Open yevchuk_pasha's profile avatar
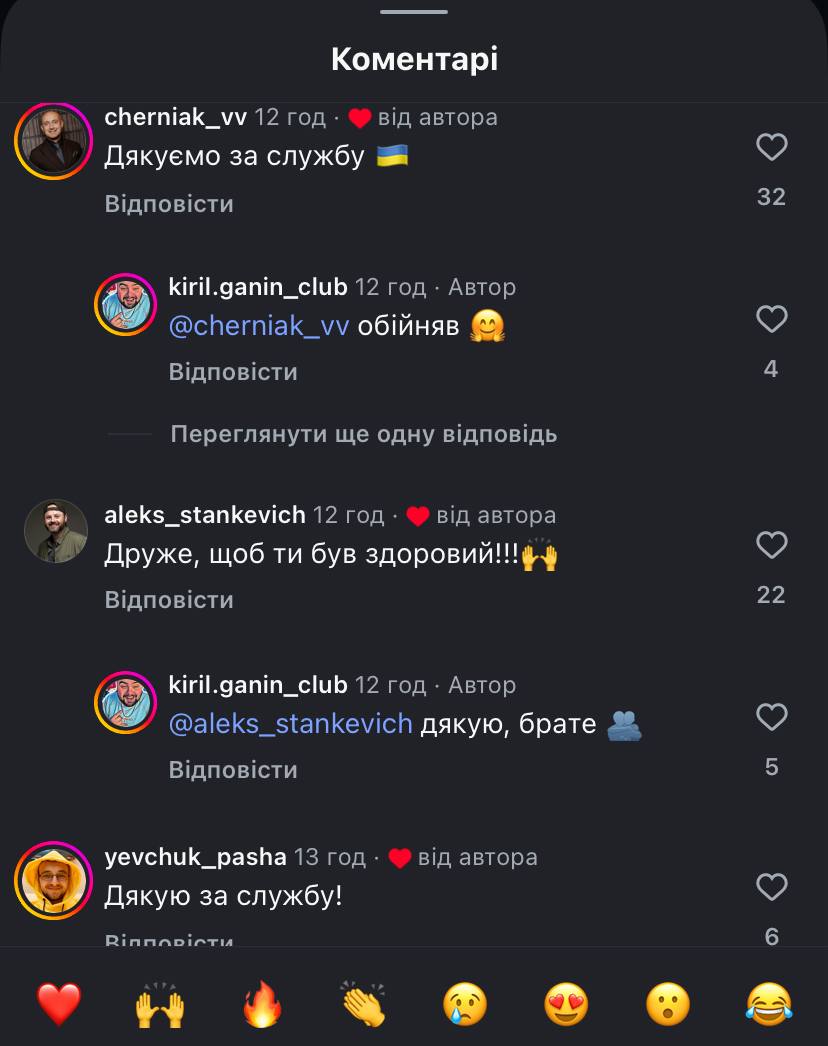This screenshot has width=828, height=1046. pos(53,880)
